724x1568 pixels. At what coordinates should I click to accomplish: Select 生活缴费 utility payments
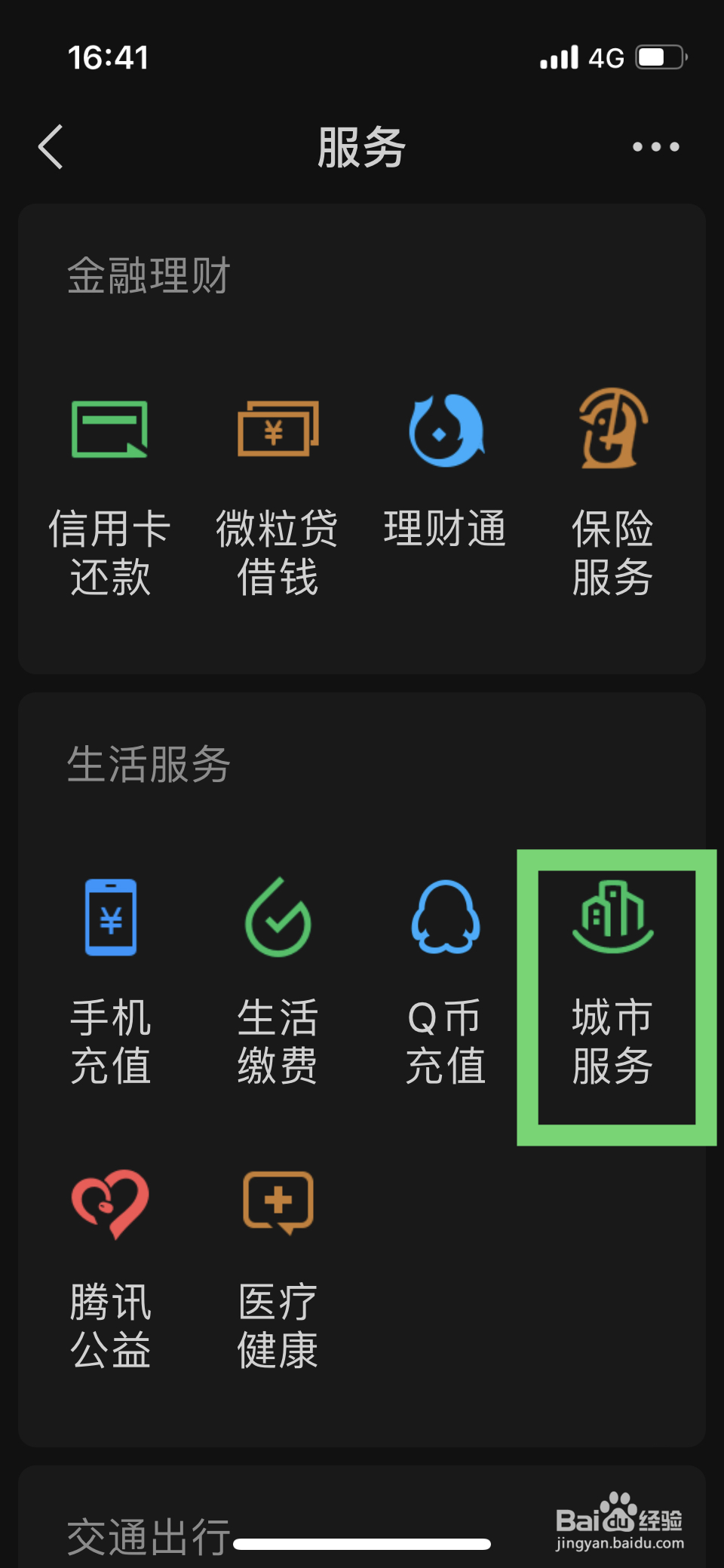click(x=276, y=973)
